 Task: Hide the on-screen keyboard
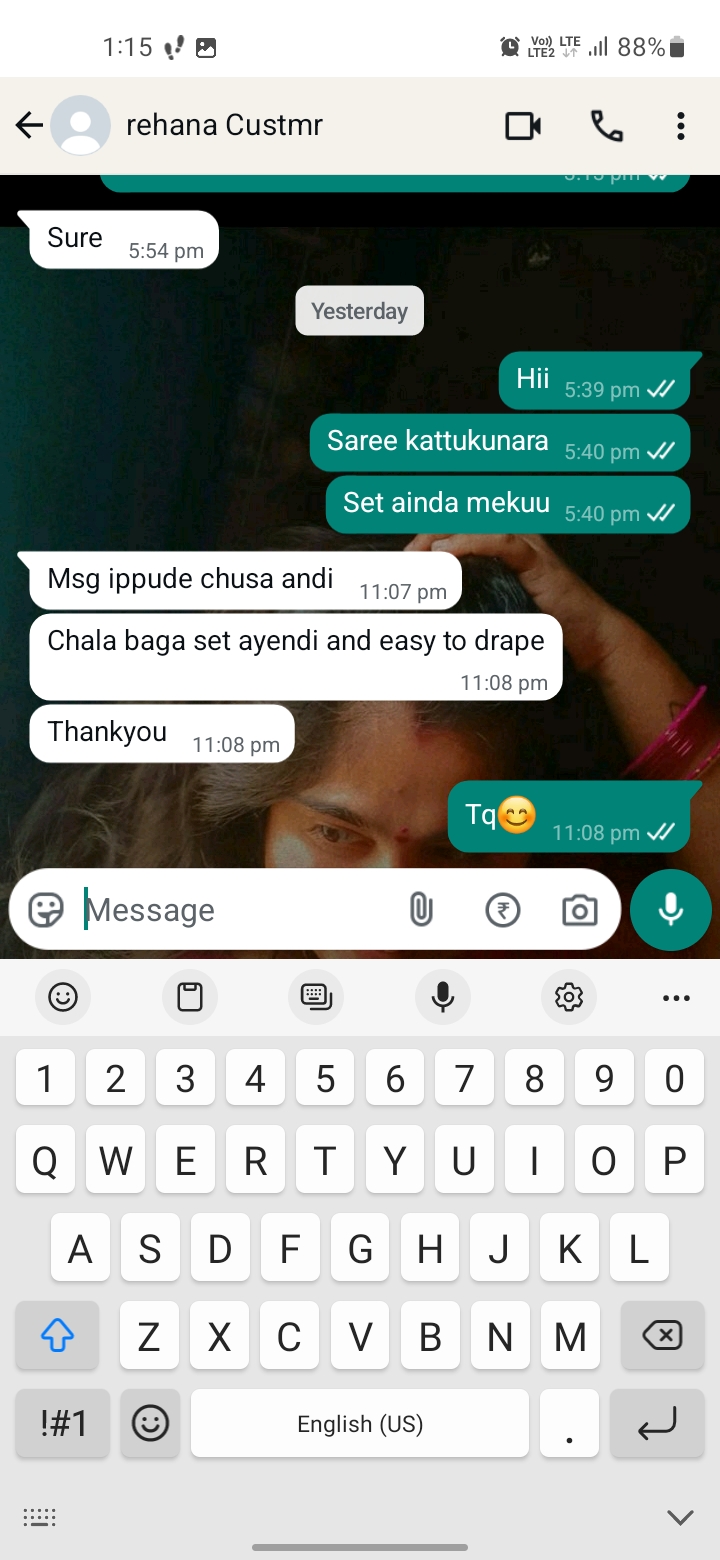tap(680, 1517)
